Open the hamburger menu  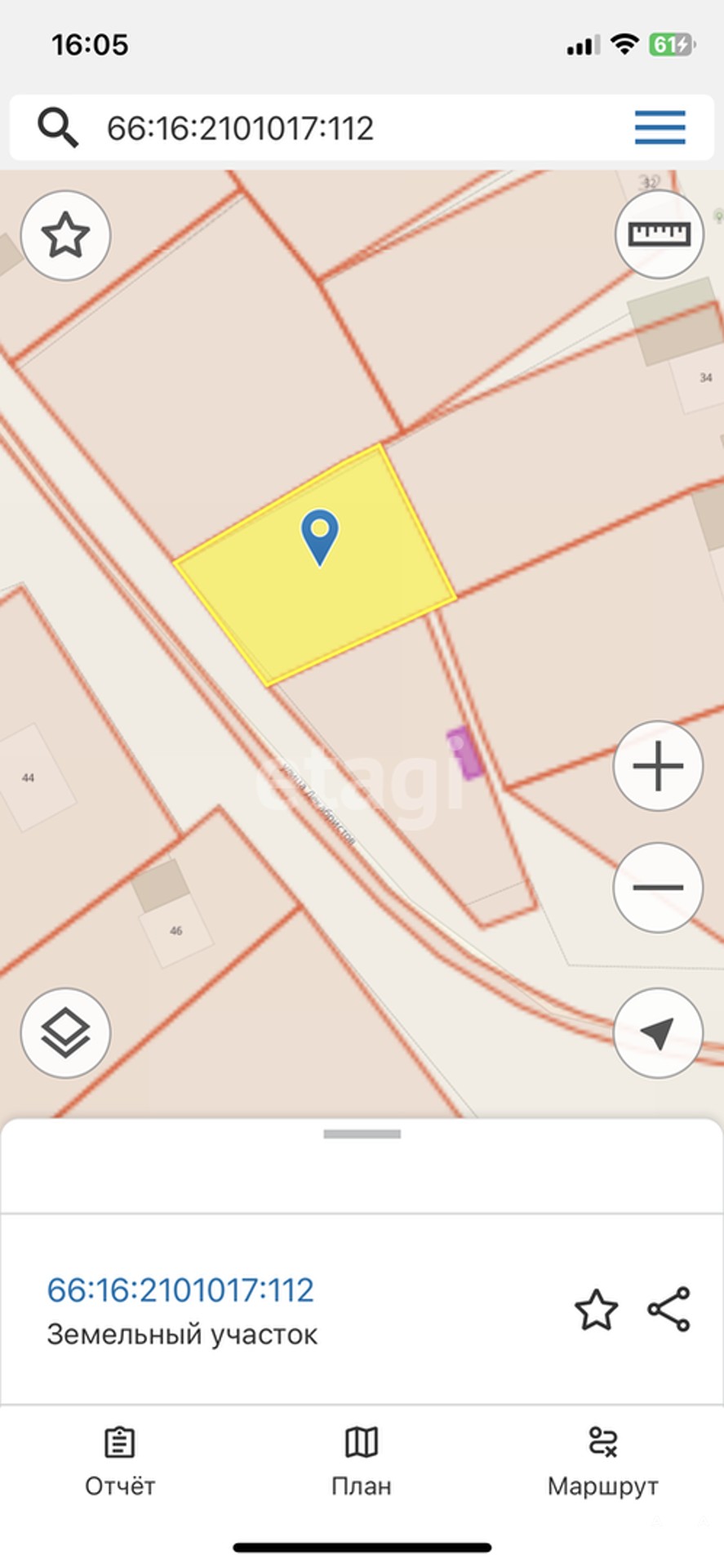pos(660,128)
